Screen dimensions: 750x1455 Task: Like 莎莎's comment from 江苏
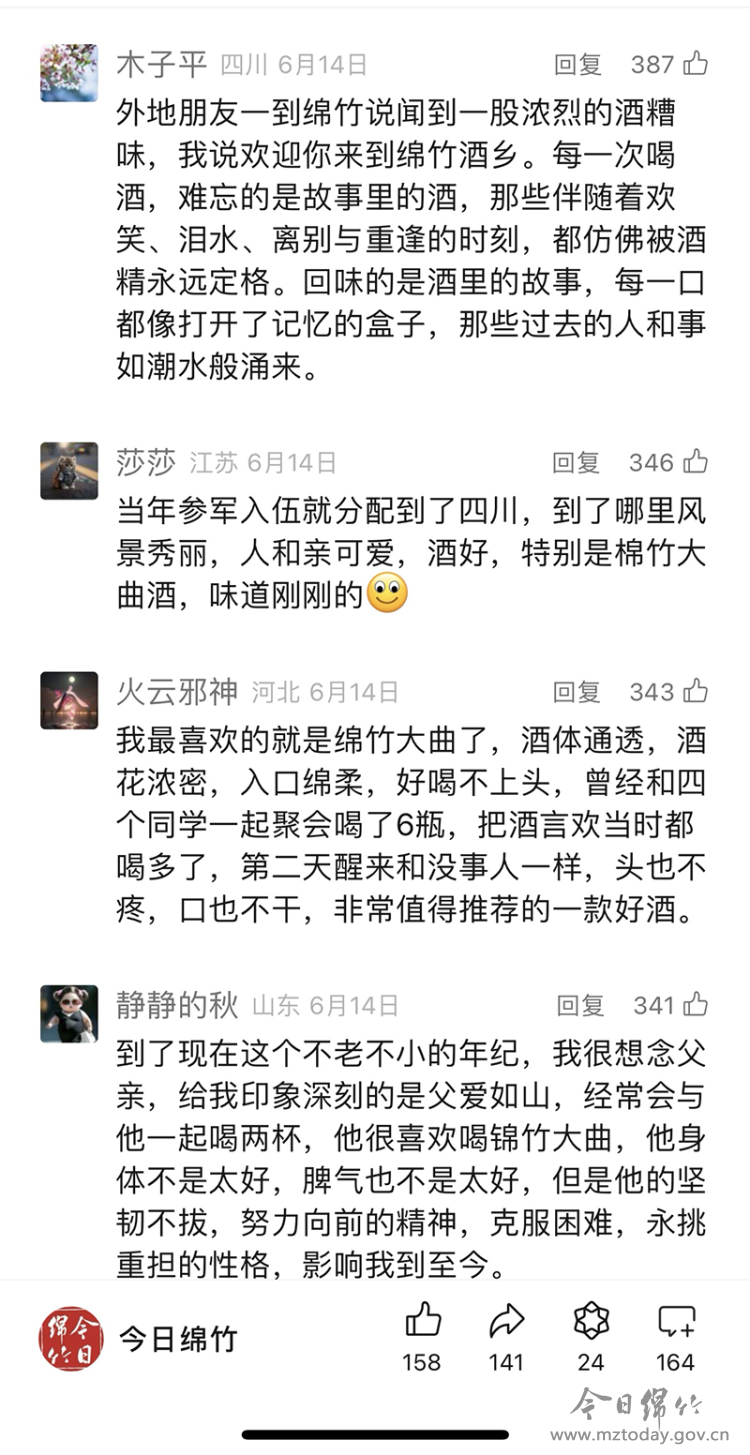pyautogui.click(x=696, y=462)
